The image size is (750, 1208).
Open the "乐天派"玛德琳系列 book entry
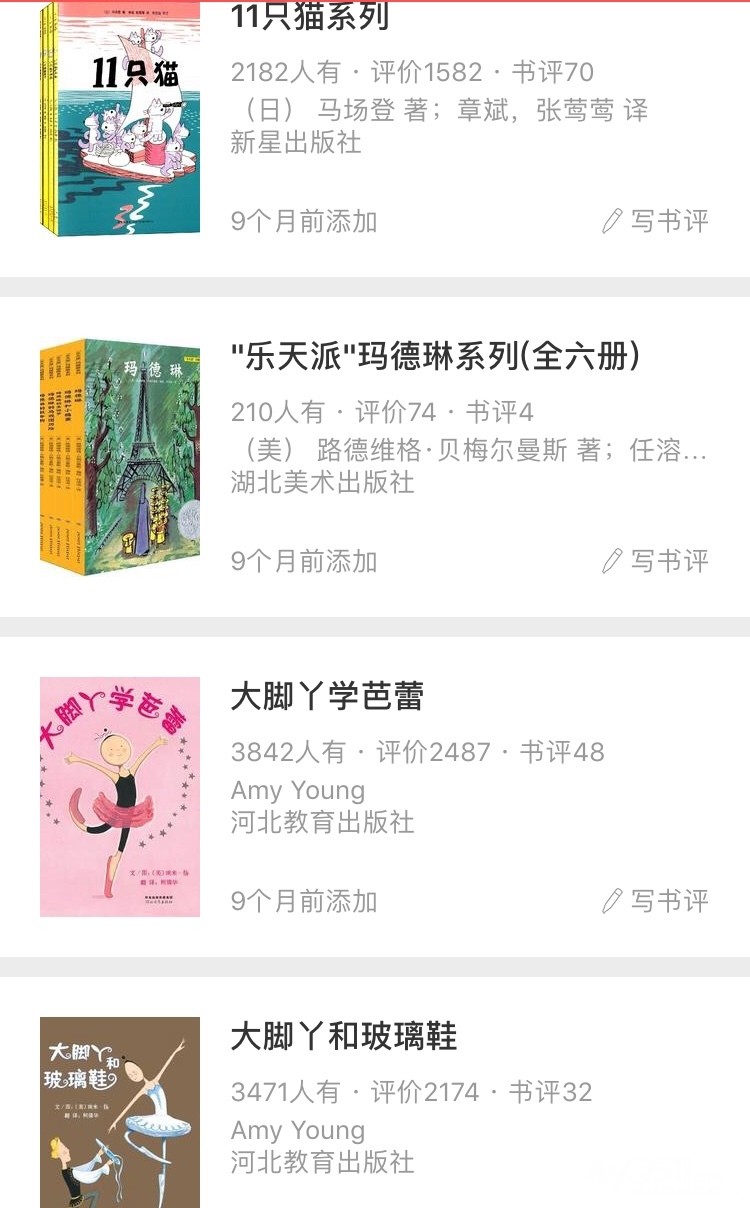[435, 357]
